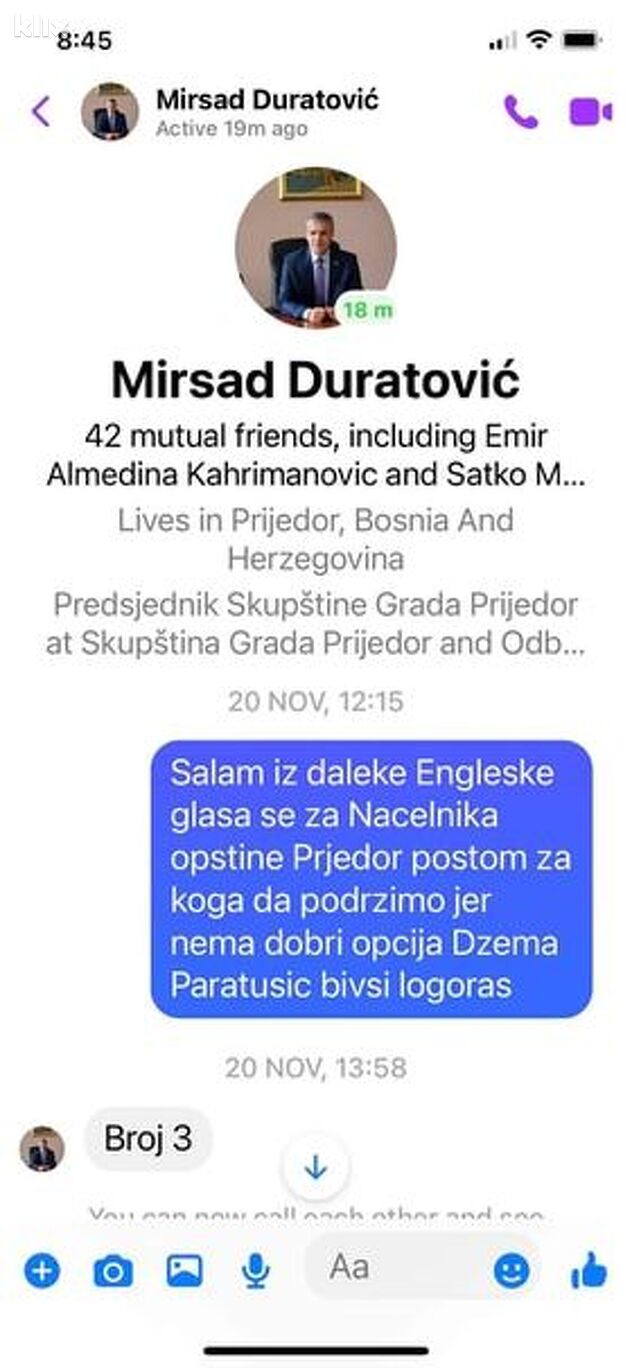Start a video call with Mirsad Duratović

click(x=591, y=112)
